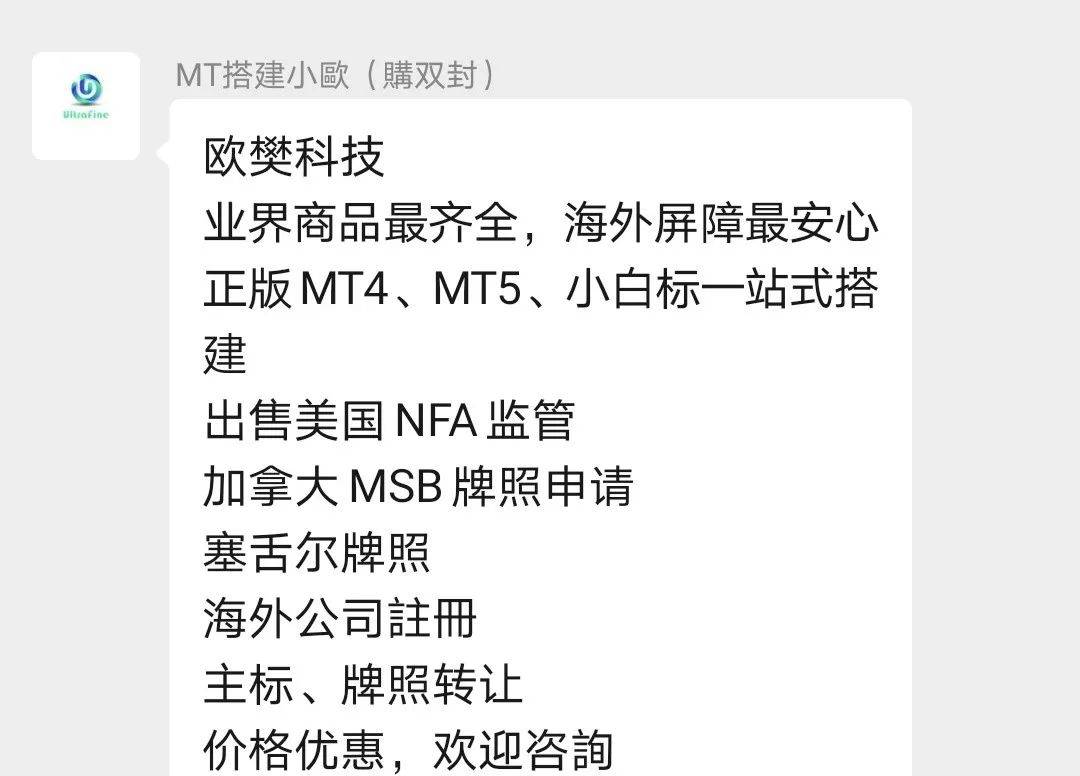This screenshot has height=776, width=1080.
Task: Open the profile avatar of MT搭建小歐
Action: coord(86,106)
